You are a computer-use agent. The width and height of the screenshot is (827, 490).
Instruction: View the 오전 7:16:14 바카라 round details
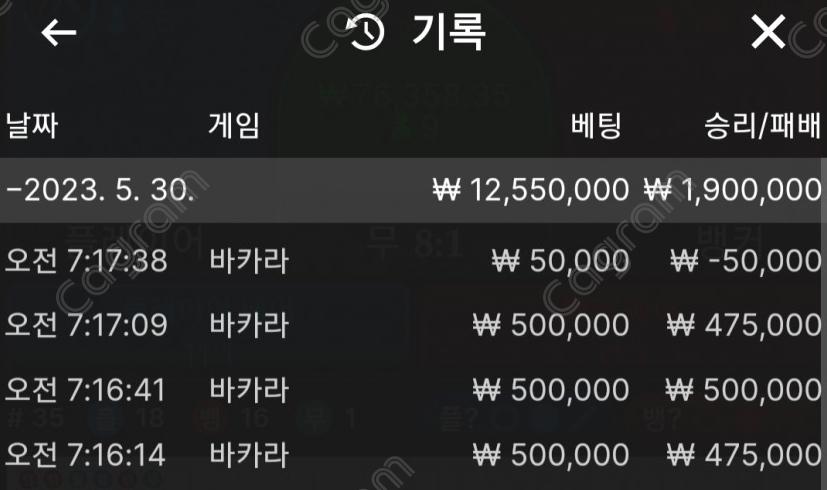(413, 455)
